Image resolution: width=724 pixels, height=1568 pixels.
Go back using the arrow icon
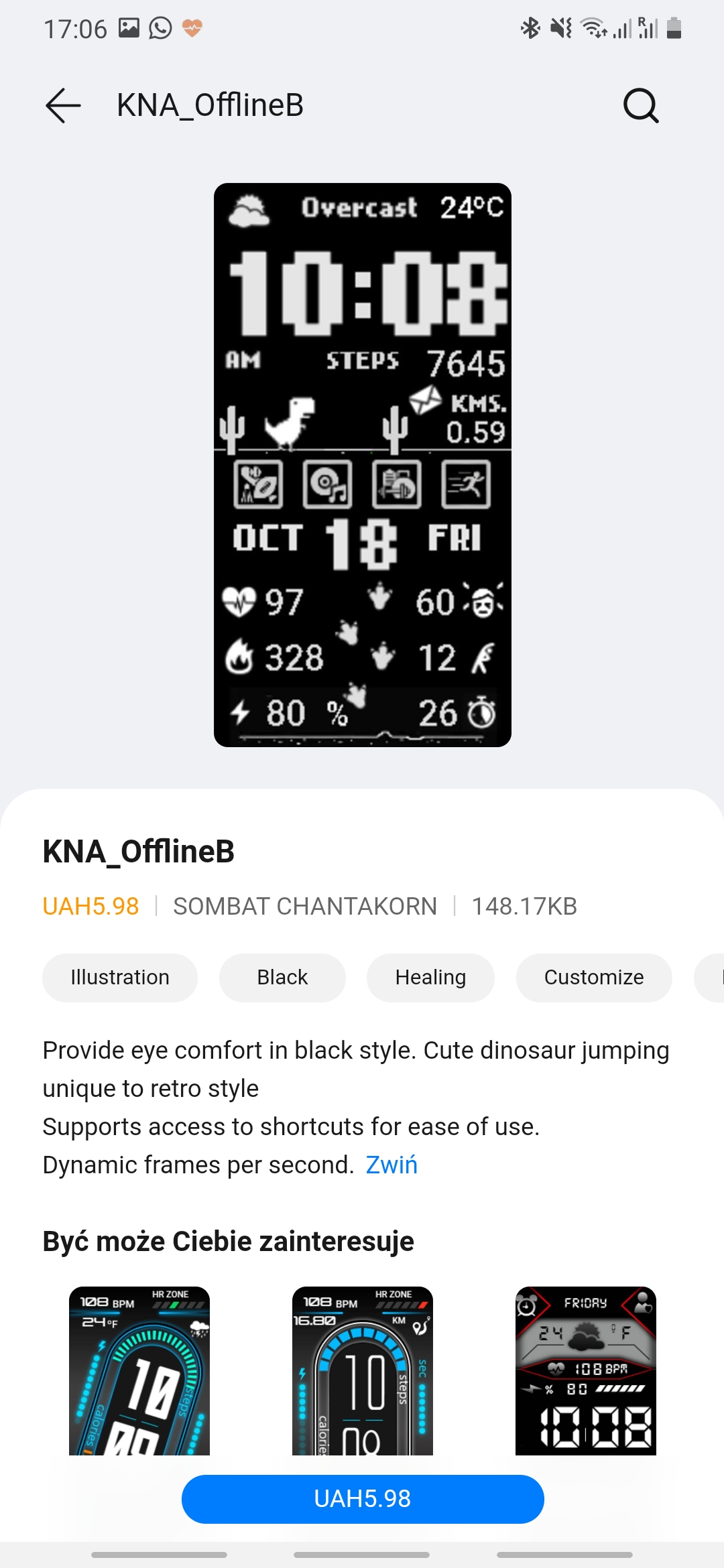pos(63,105)
